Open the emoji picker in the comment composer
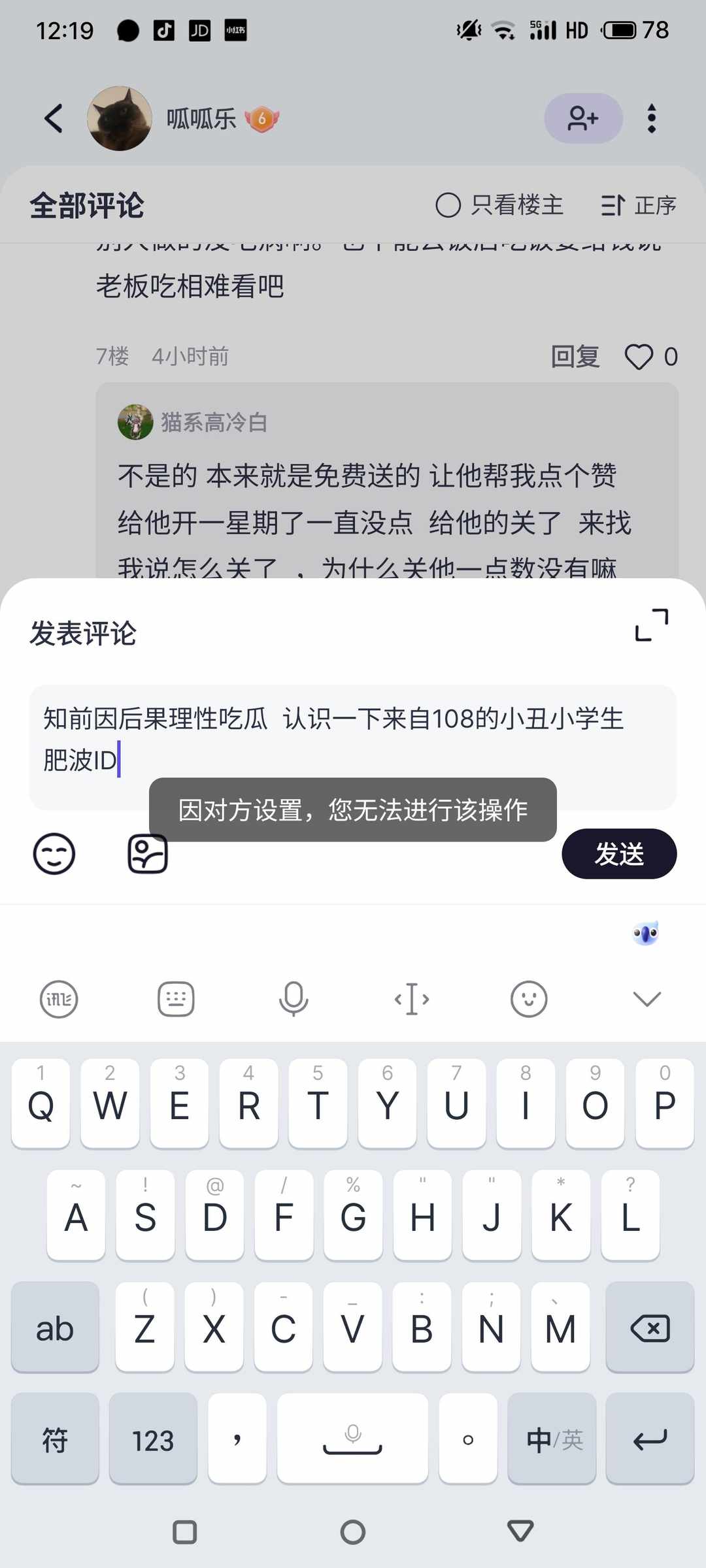 tap(54, 853)
